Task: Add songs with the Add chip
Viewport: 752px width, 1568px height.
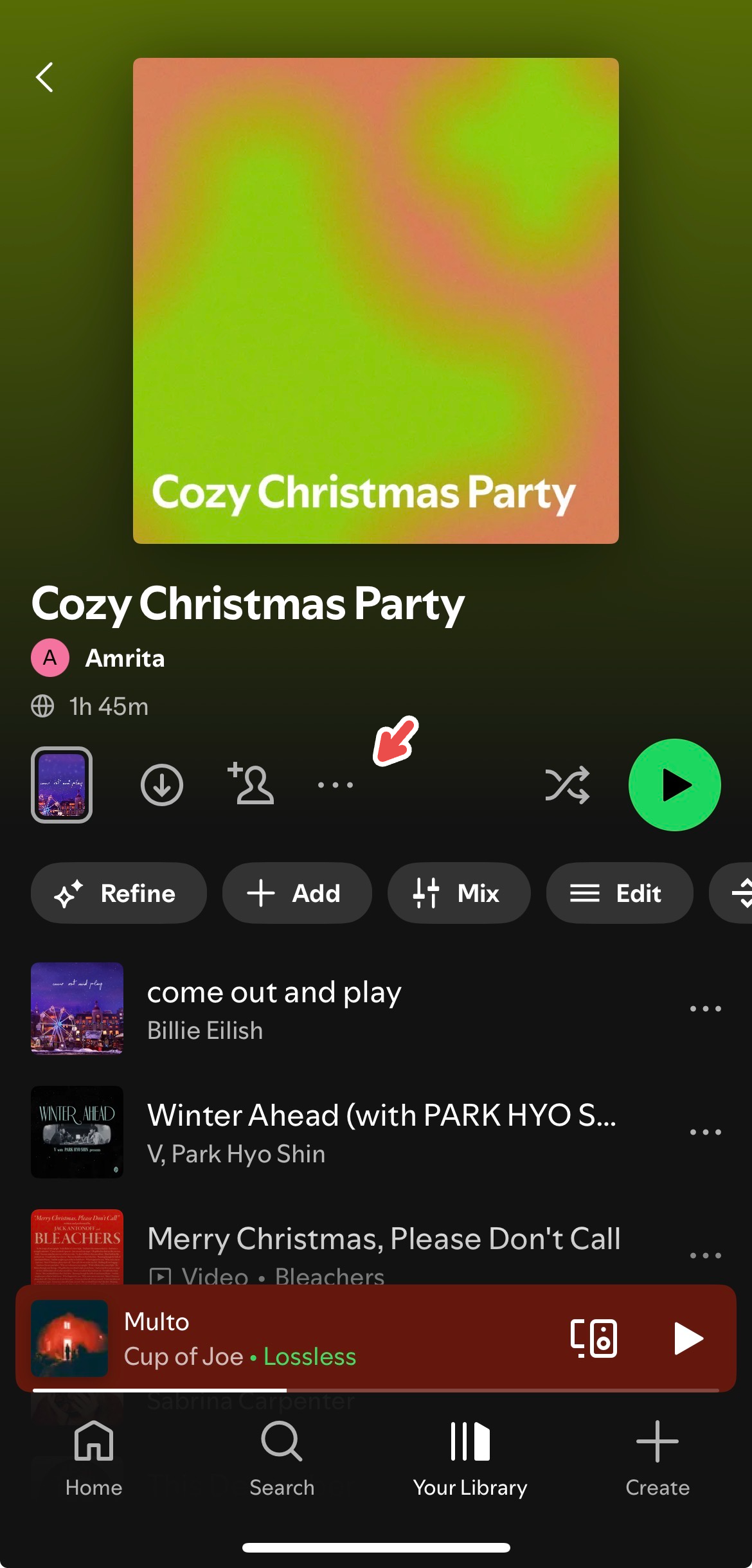Action: tap(296, 894)
